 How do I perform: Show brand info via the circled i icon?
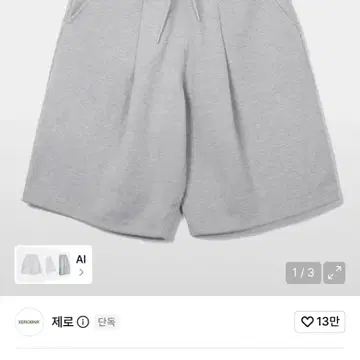tap(83, 322)
